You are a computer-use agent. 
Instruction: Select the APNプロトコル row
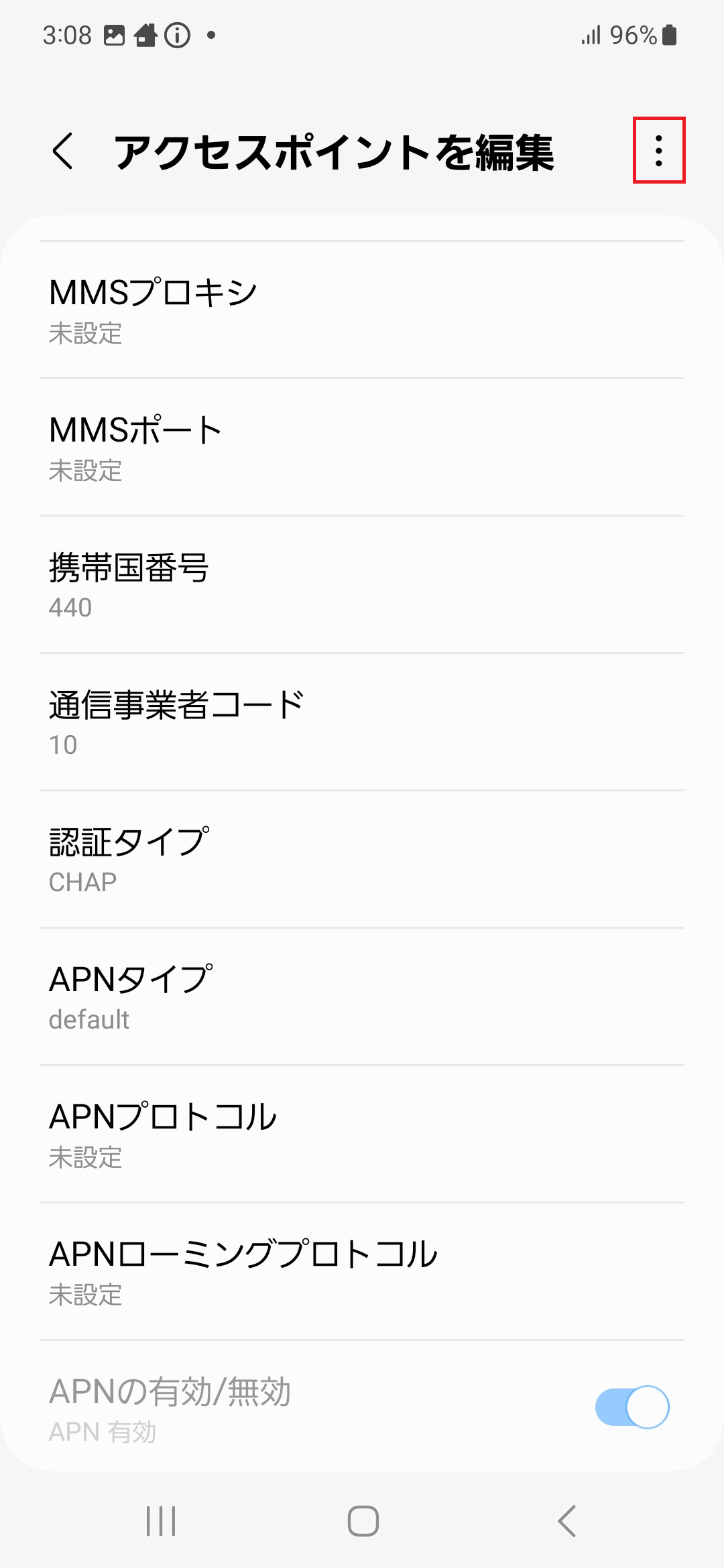tap(362, 1134)
